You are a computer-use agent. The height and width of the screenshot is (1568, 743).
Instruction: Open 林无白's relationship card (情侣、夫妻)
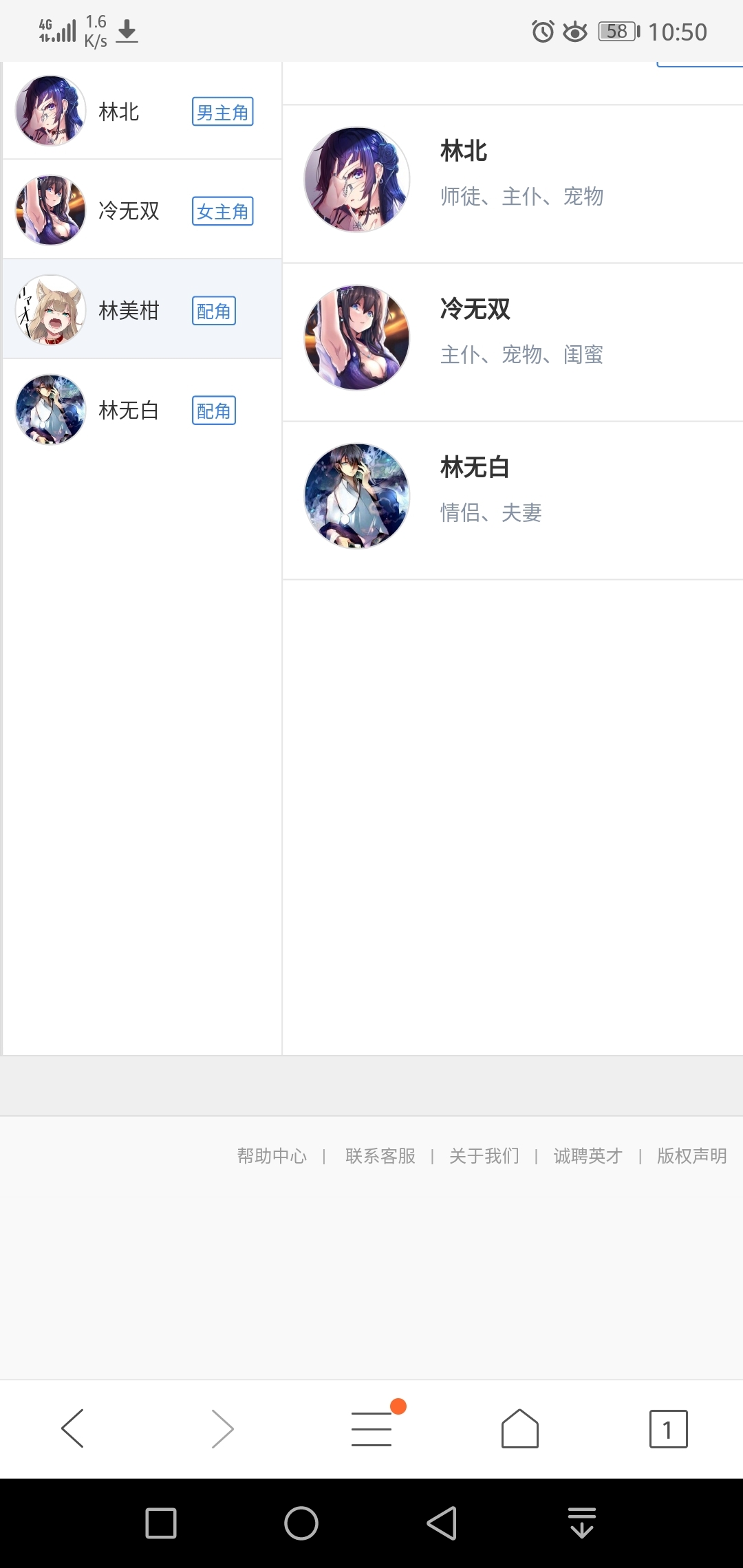click(513, 501)
